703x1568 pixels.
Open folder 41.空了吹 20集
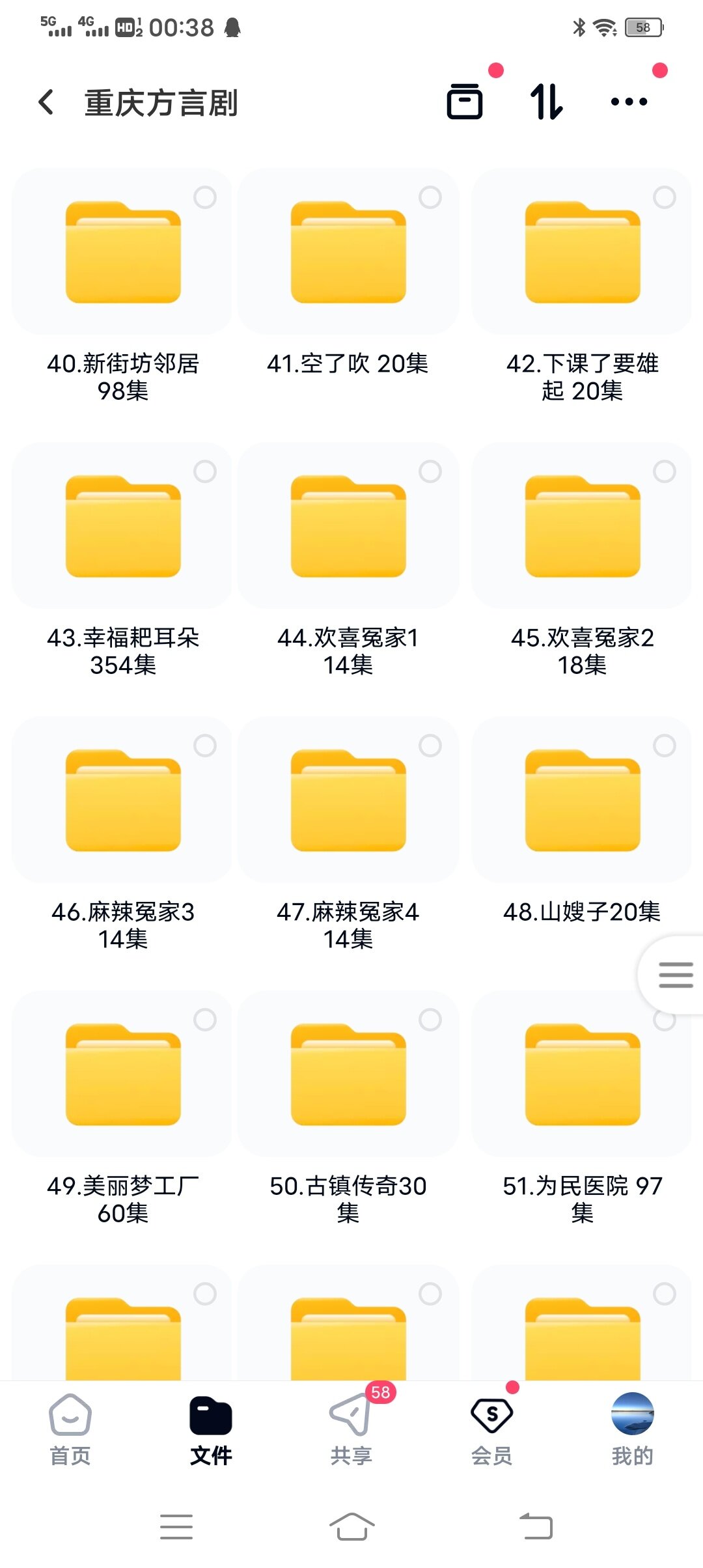click(348, 253)
